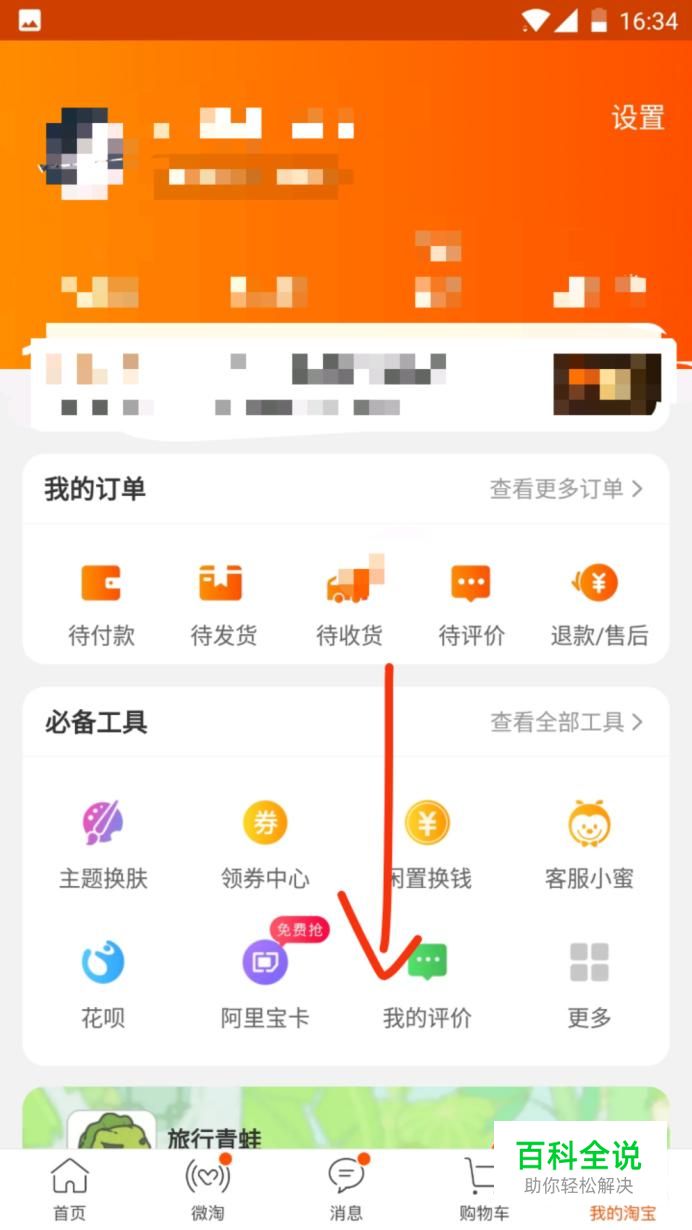This screenshot has width=692, height=1230.
Task: Open 待收货 orders
Action: click(x=349, y=604)
